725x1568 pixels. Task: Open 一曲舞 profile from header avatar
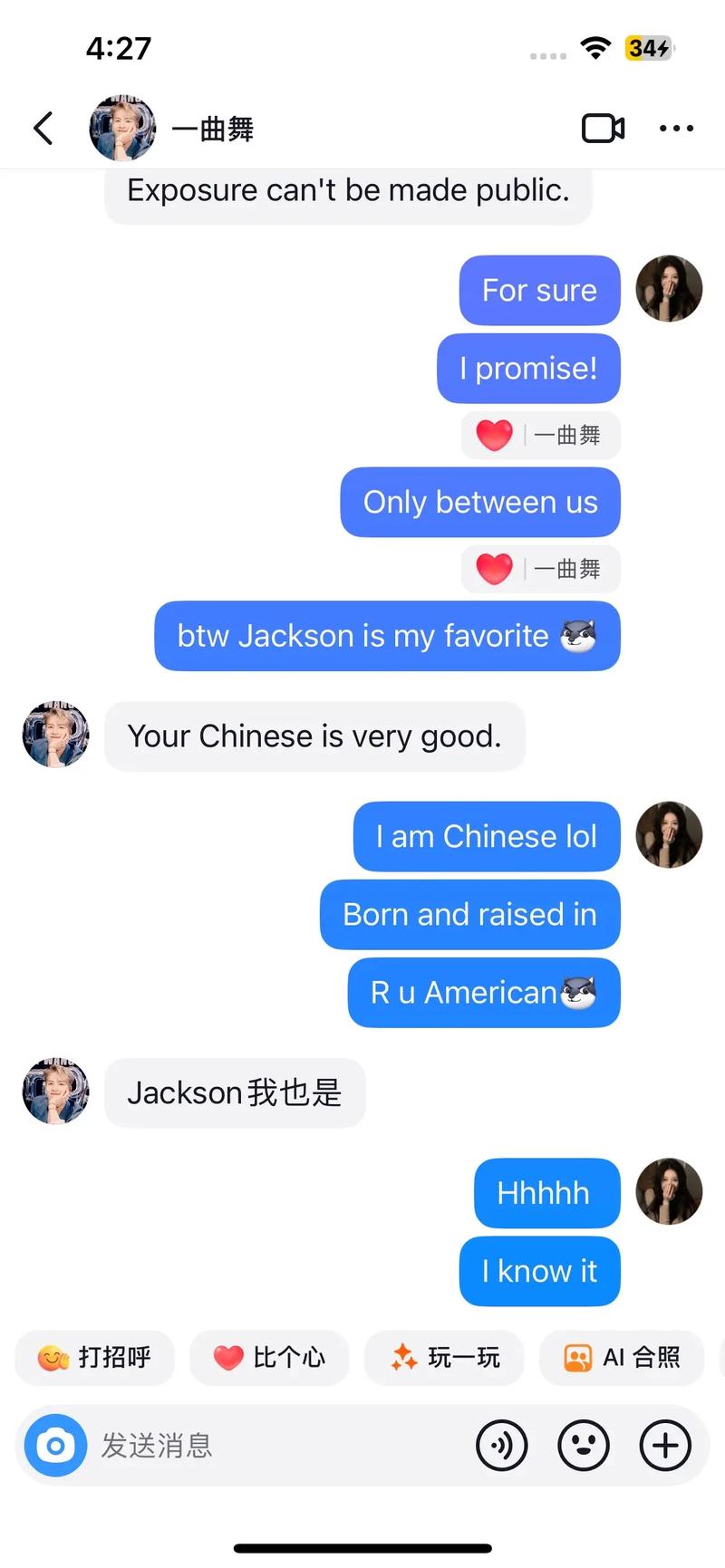click(x=122, y=129)
